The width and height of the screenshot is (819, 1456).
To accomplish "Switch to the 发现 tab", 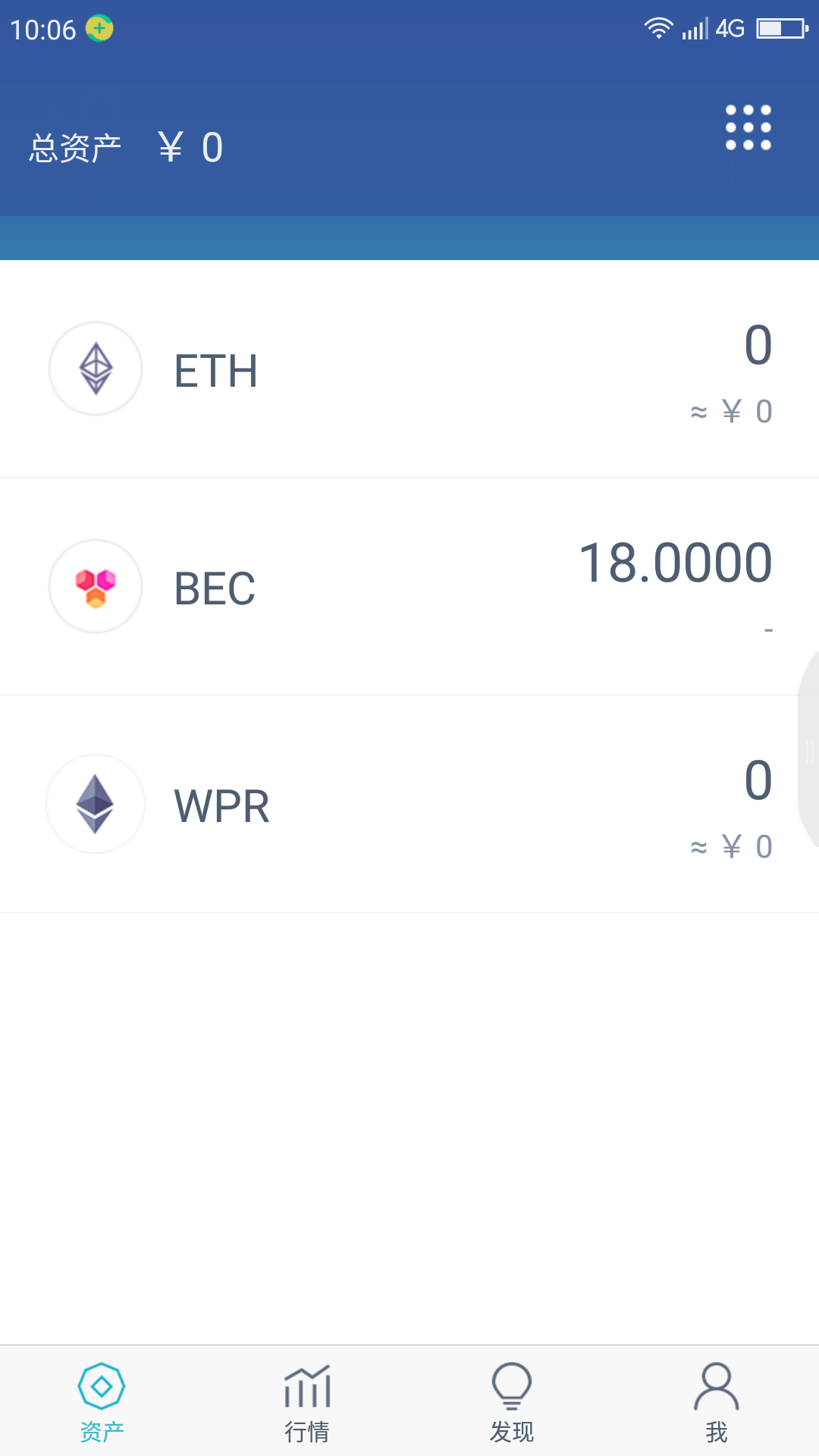I will pyautogui.click(x=512, y=1401).
